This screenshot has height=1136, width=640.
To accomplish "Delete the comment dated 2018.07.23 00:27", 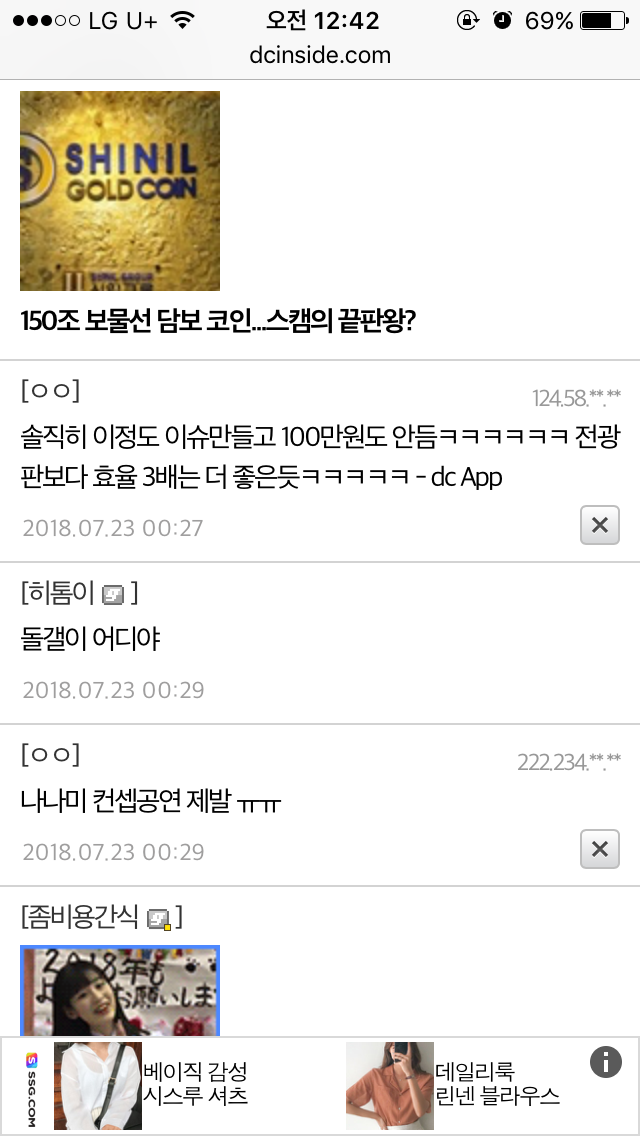I will click(599, 525).
